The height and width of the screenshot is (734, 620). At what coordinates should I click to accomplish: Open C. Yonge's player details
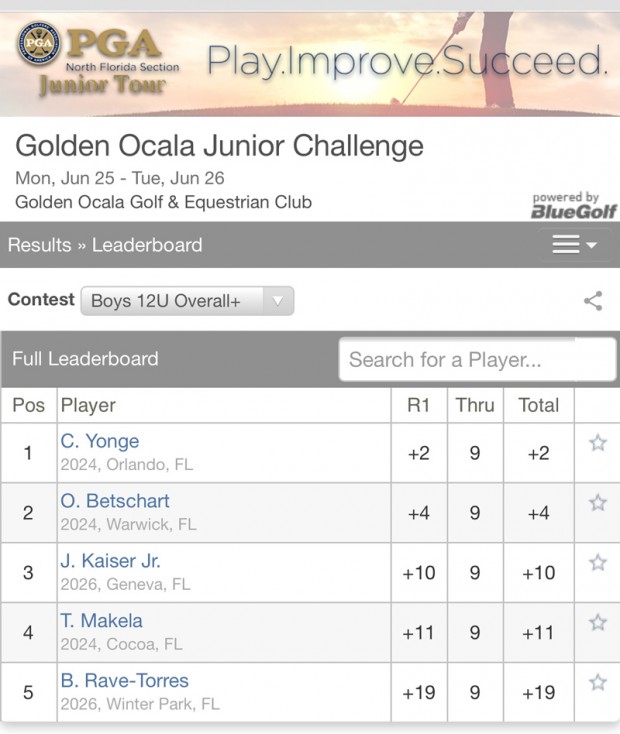click(99, 441)
